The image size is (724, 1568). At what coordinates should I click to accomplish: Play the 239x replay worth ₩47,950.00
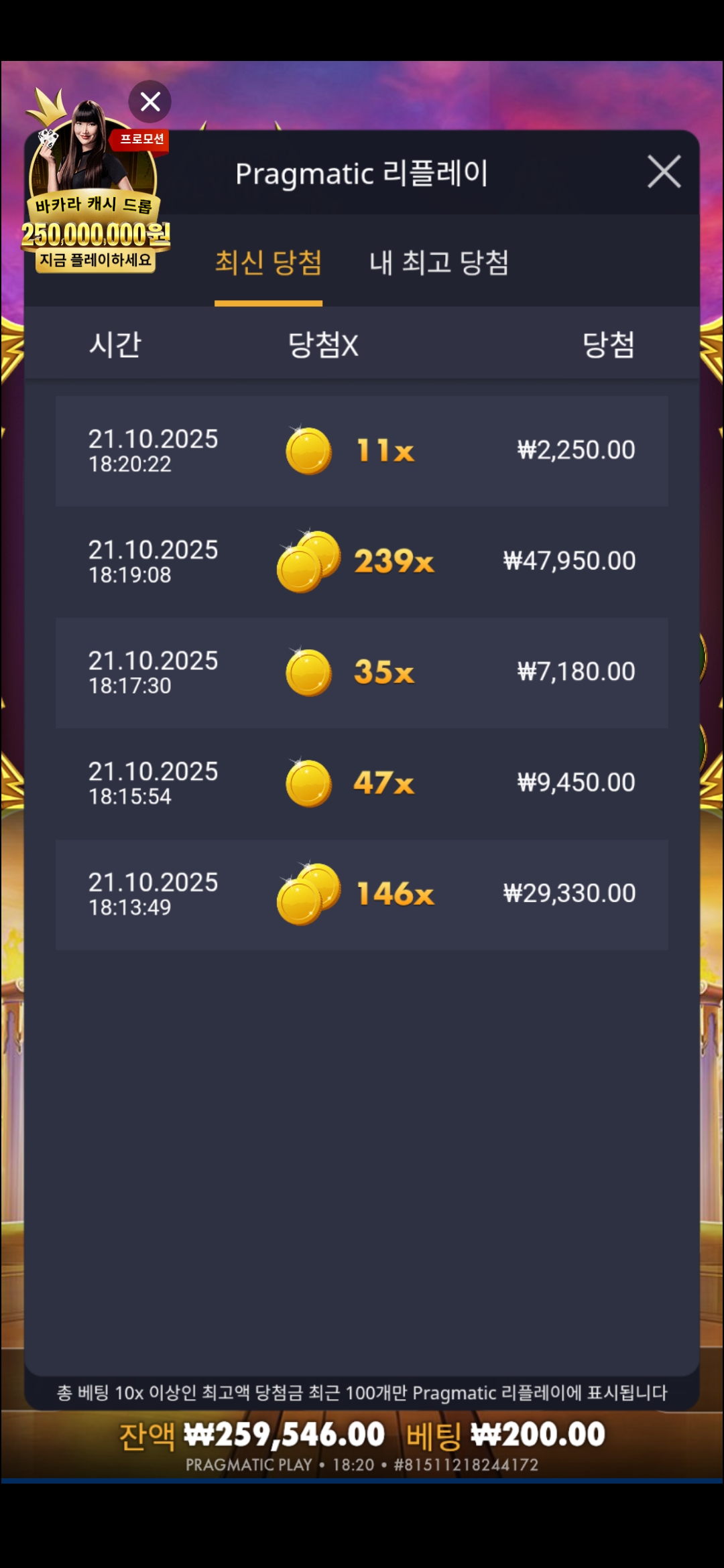pyautogui.click(x=362, y=562)
